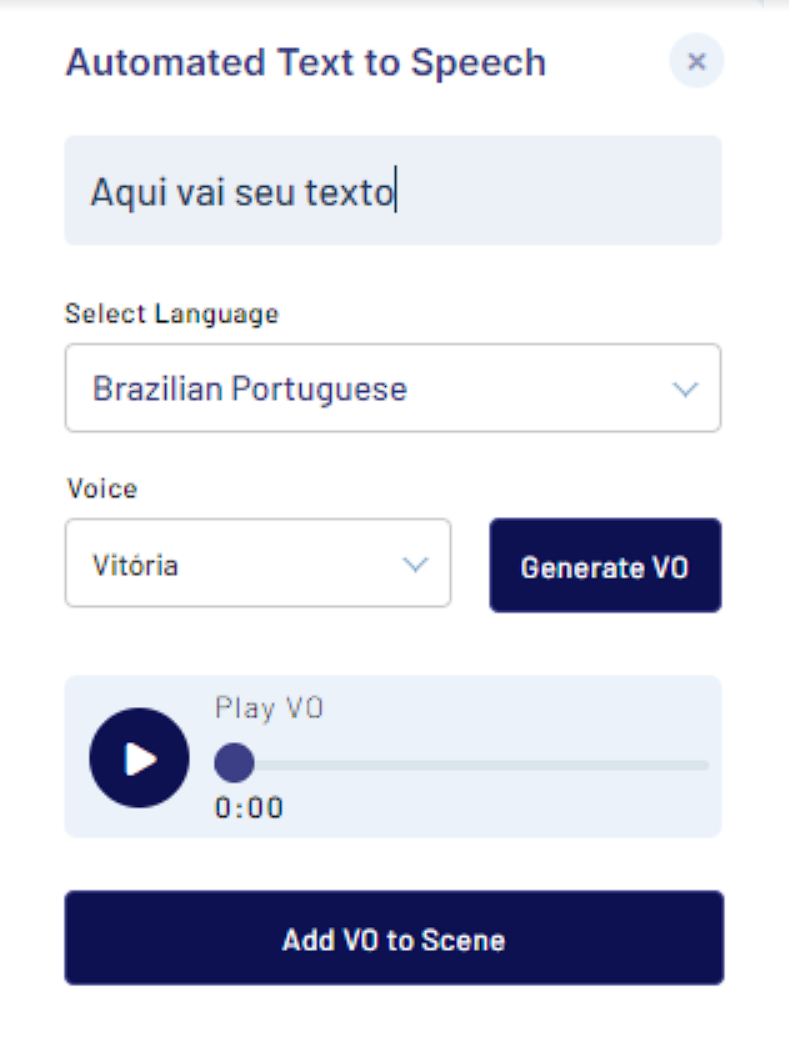
Task: Dismiss the Automated Text to Speech panel
Action: (x=696, y=61)
